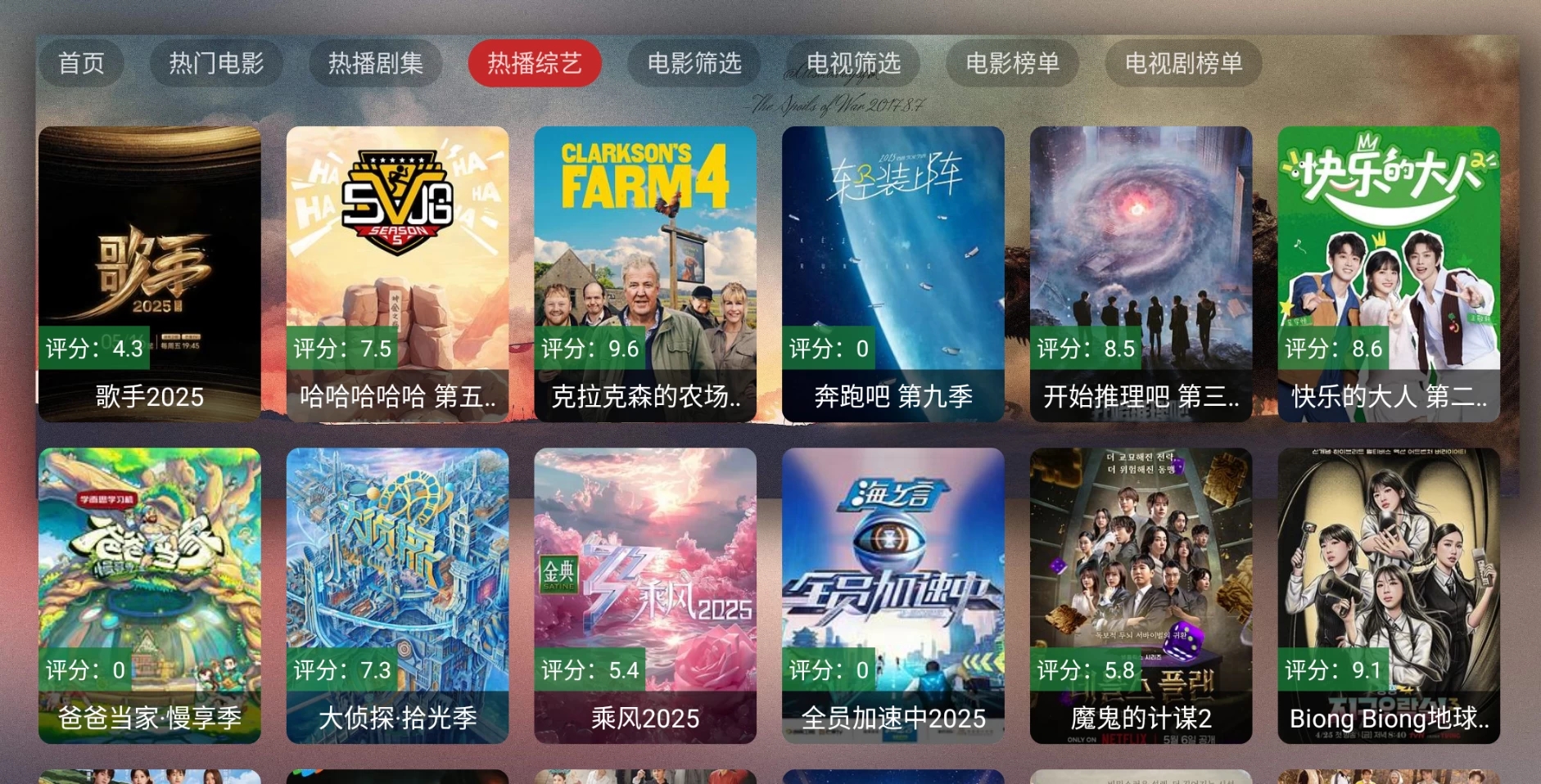1541x784 pixels.
Task: Select the 电视剧榜单 tab
Action: [1183, 63]
